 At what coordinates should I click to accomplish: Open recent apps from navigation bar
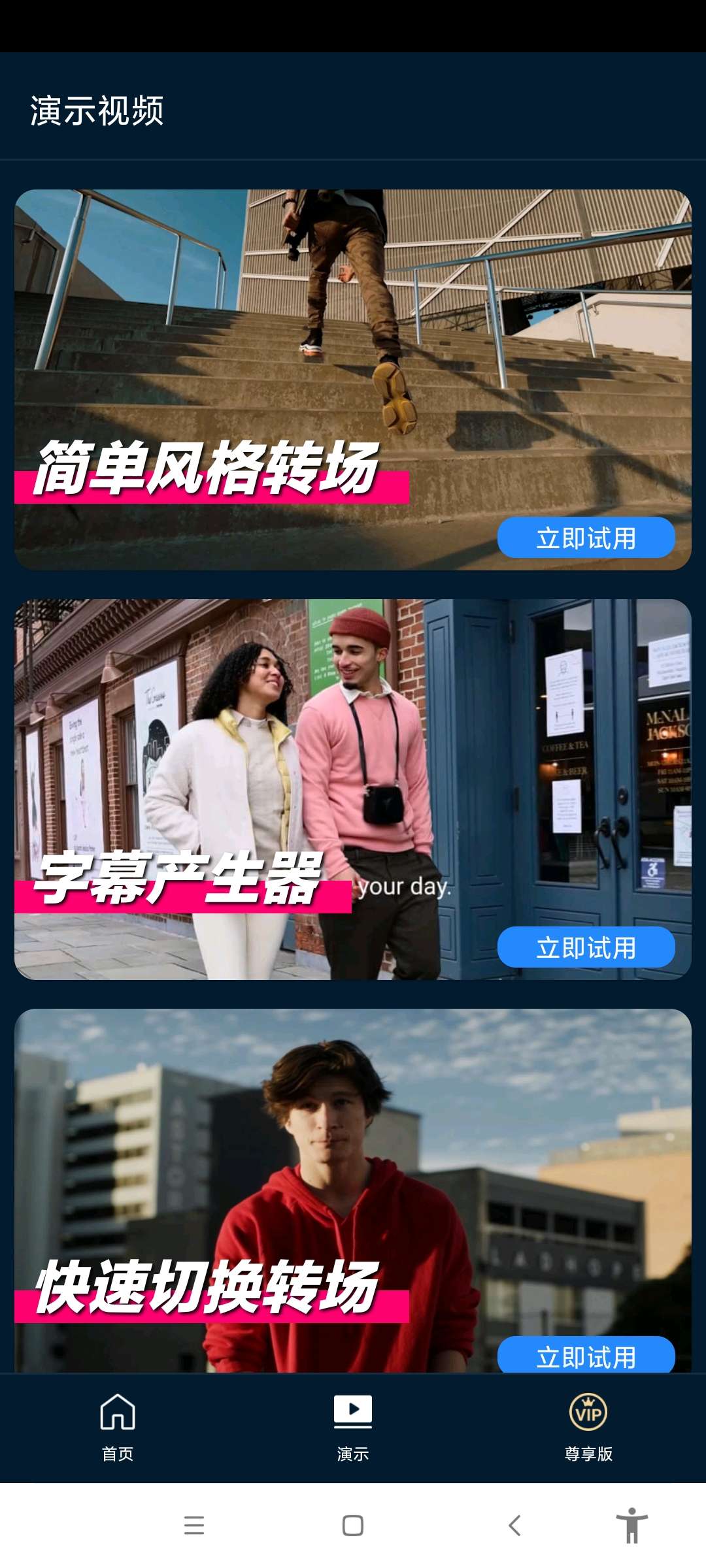tap(194, 1526)
